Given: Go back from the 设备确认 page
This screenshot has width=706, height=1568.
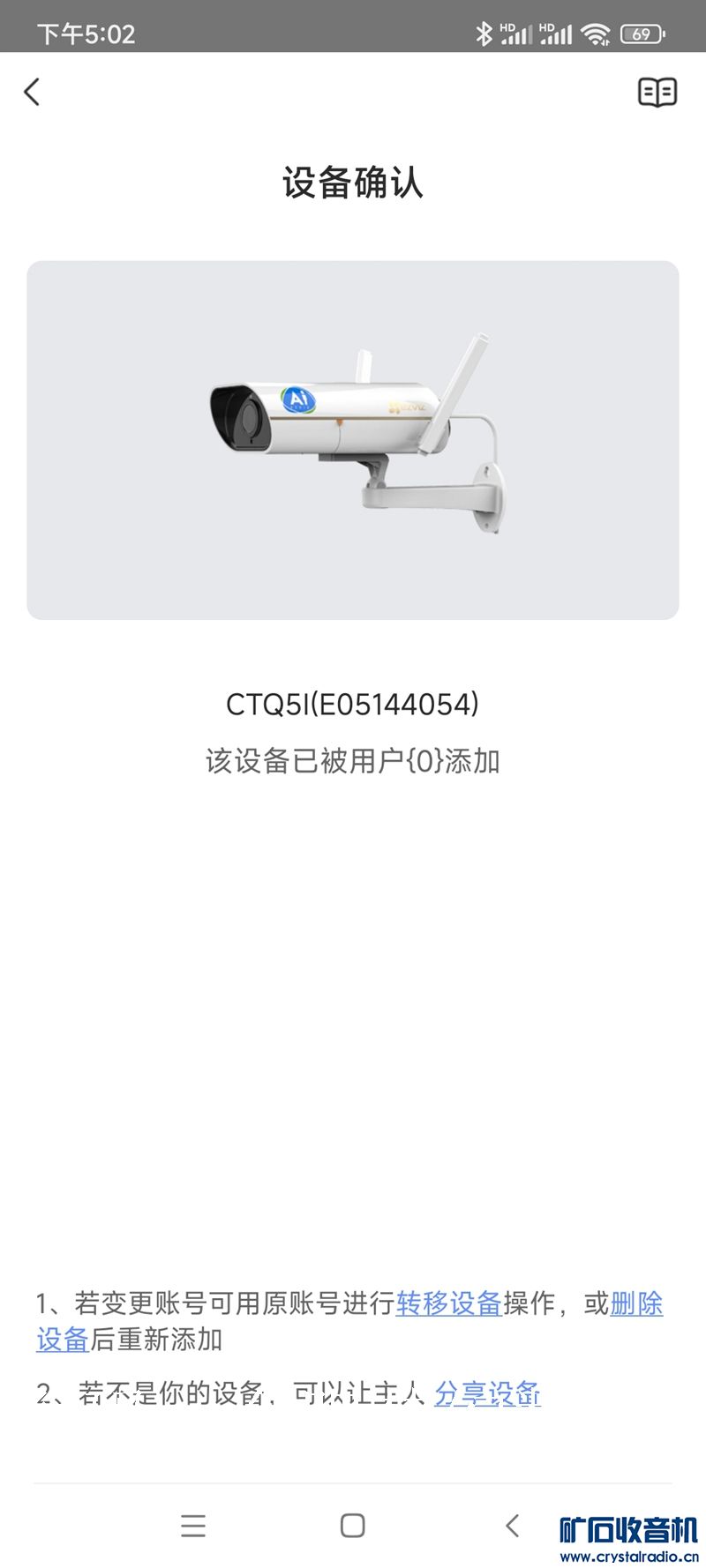Looking at the screenshot, I should click(x=33, y=92).
